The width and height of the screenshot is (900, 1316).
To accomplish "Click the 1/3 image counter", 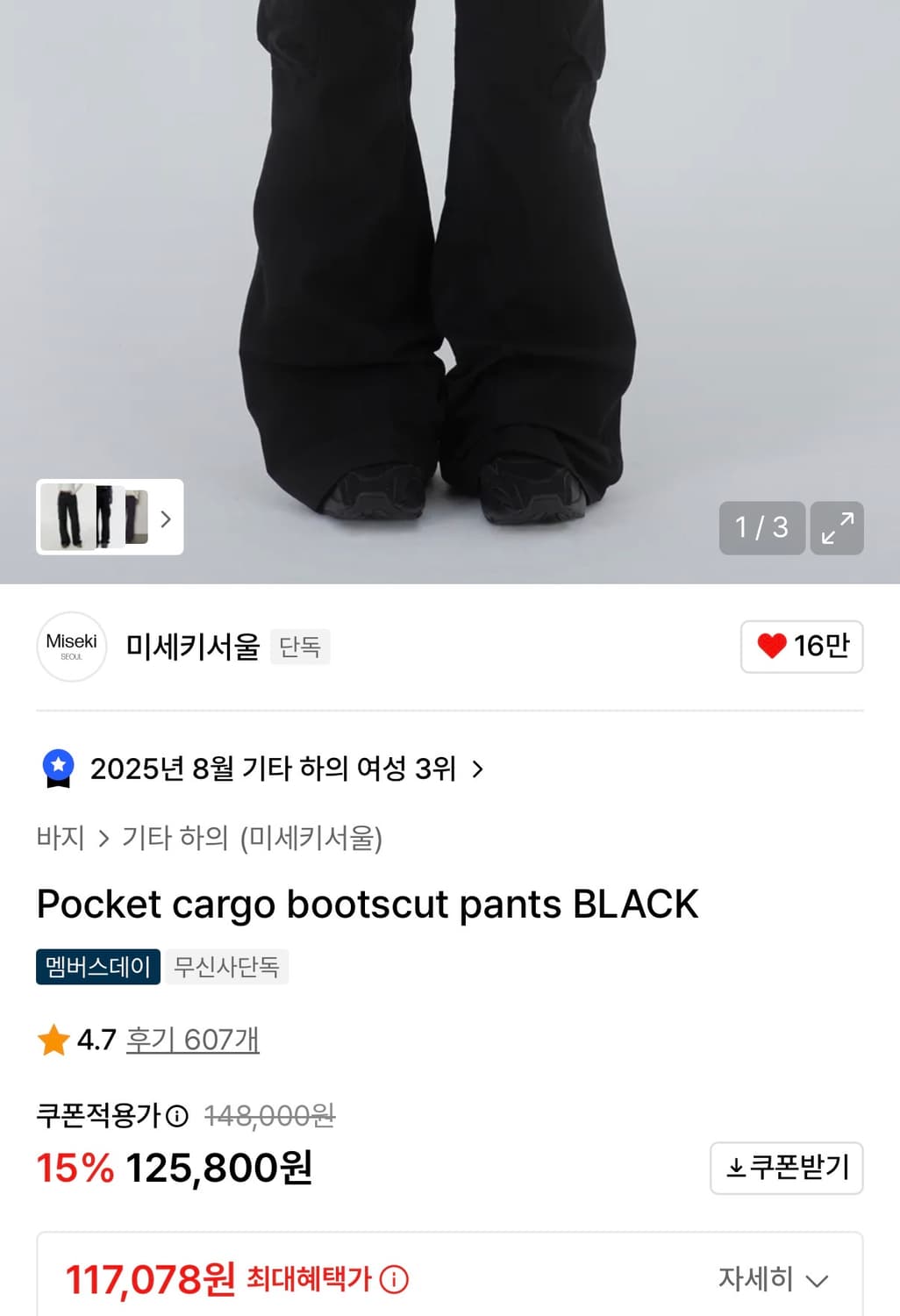I will click(761, 528).
